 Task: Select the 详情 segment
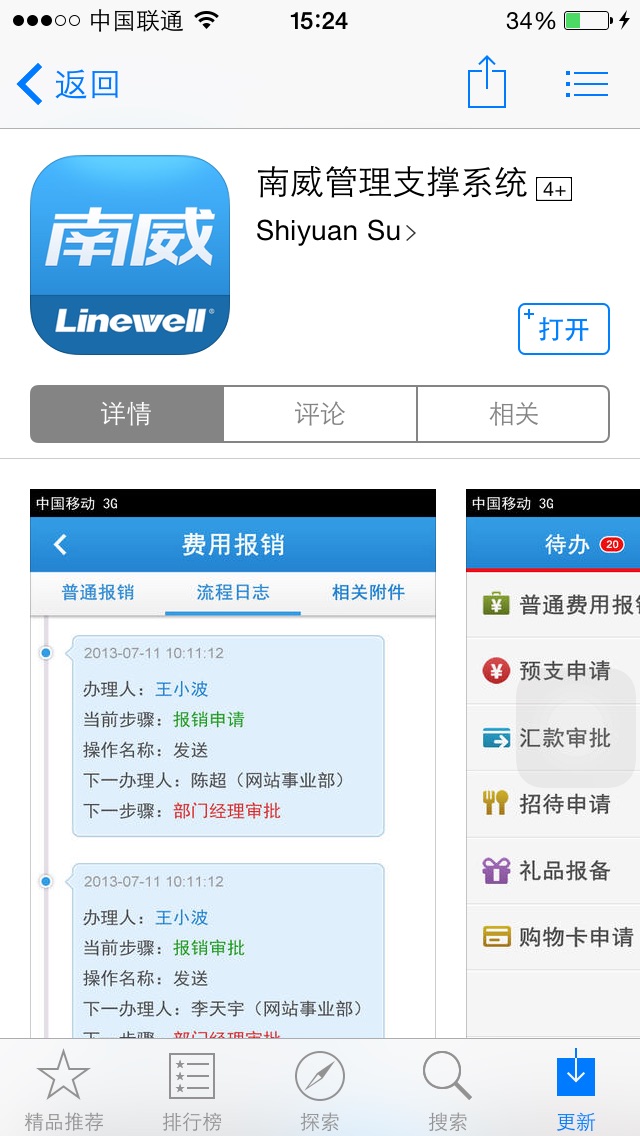(x=127, y=414)
